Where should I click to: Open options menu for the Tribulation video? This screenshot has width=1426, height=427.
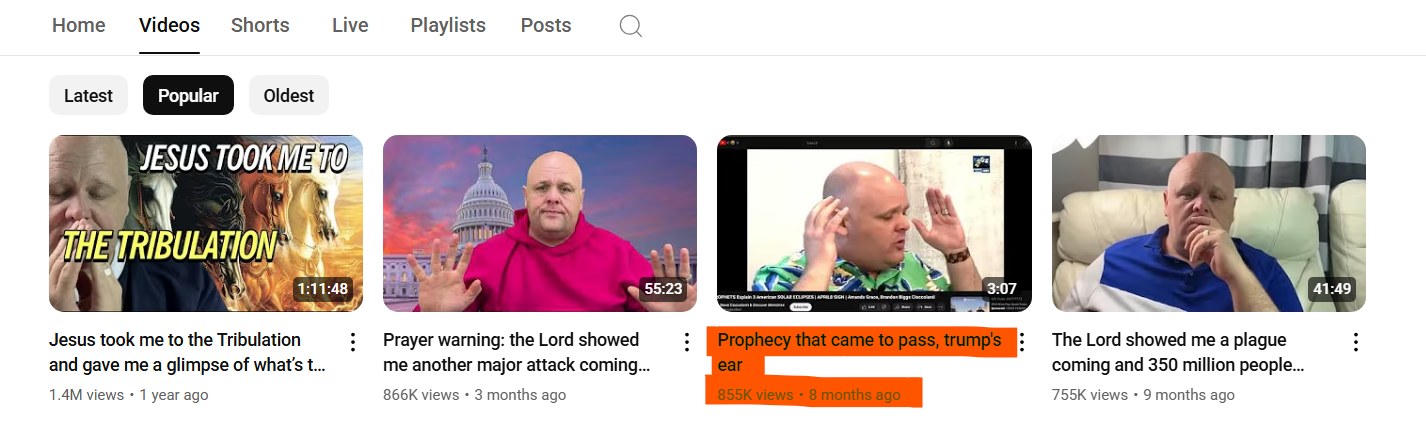point(352,343)
